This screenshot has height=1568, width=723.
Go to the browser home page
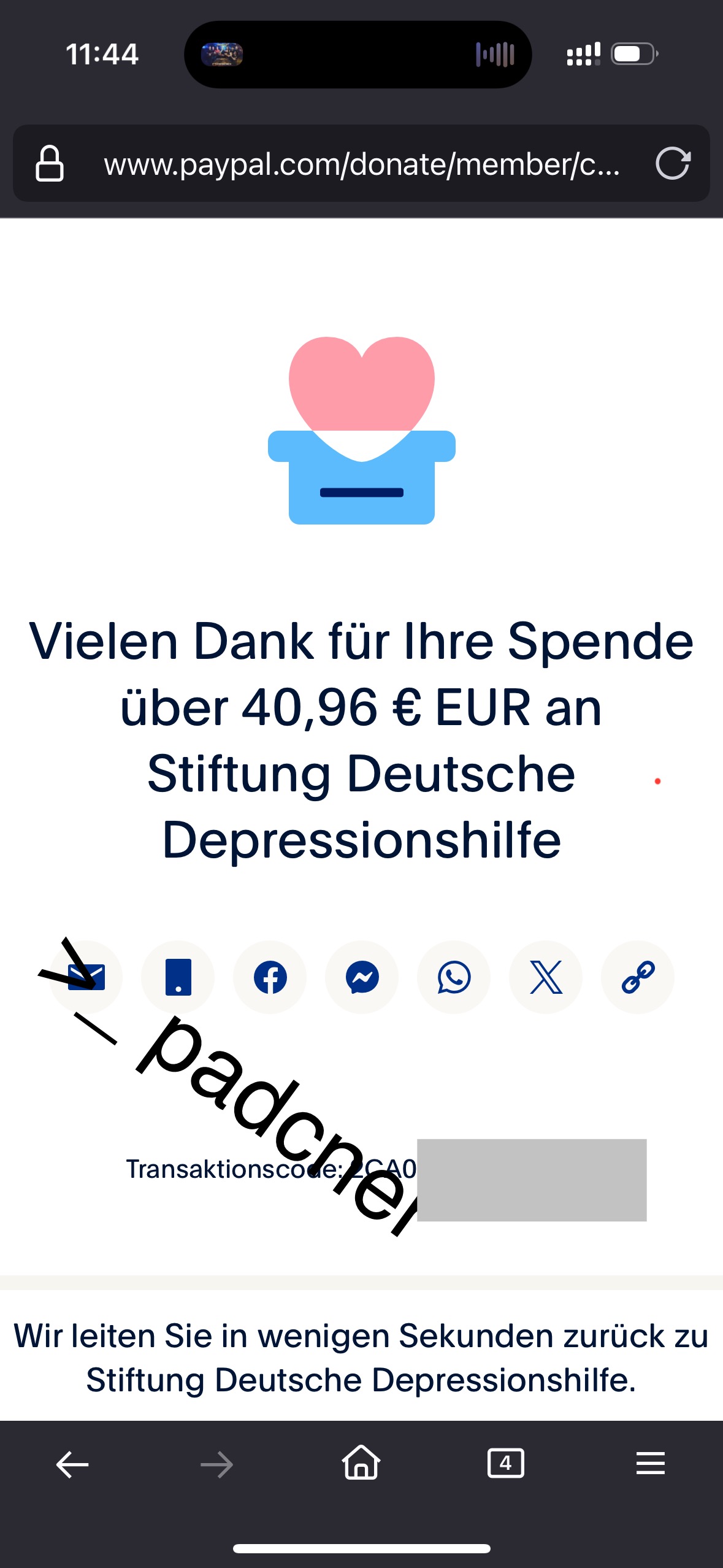click(x=361, y=1464)
